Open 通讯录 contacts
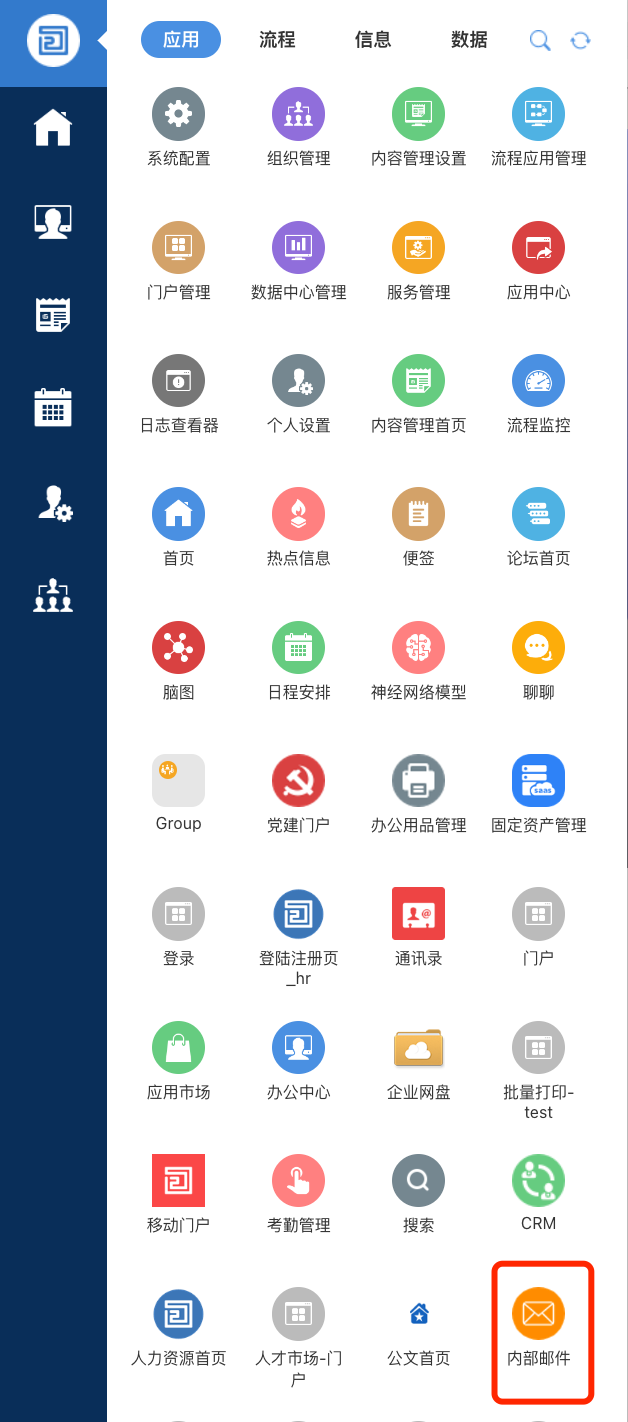 (x=418, y=914)
